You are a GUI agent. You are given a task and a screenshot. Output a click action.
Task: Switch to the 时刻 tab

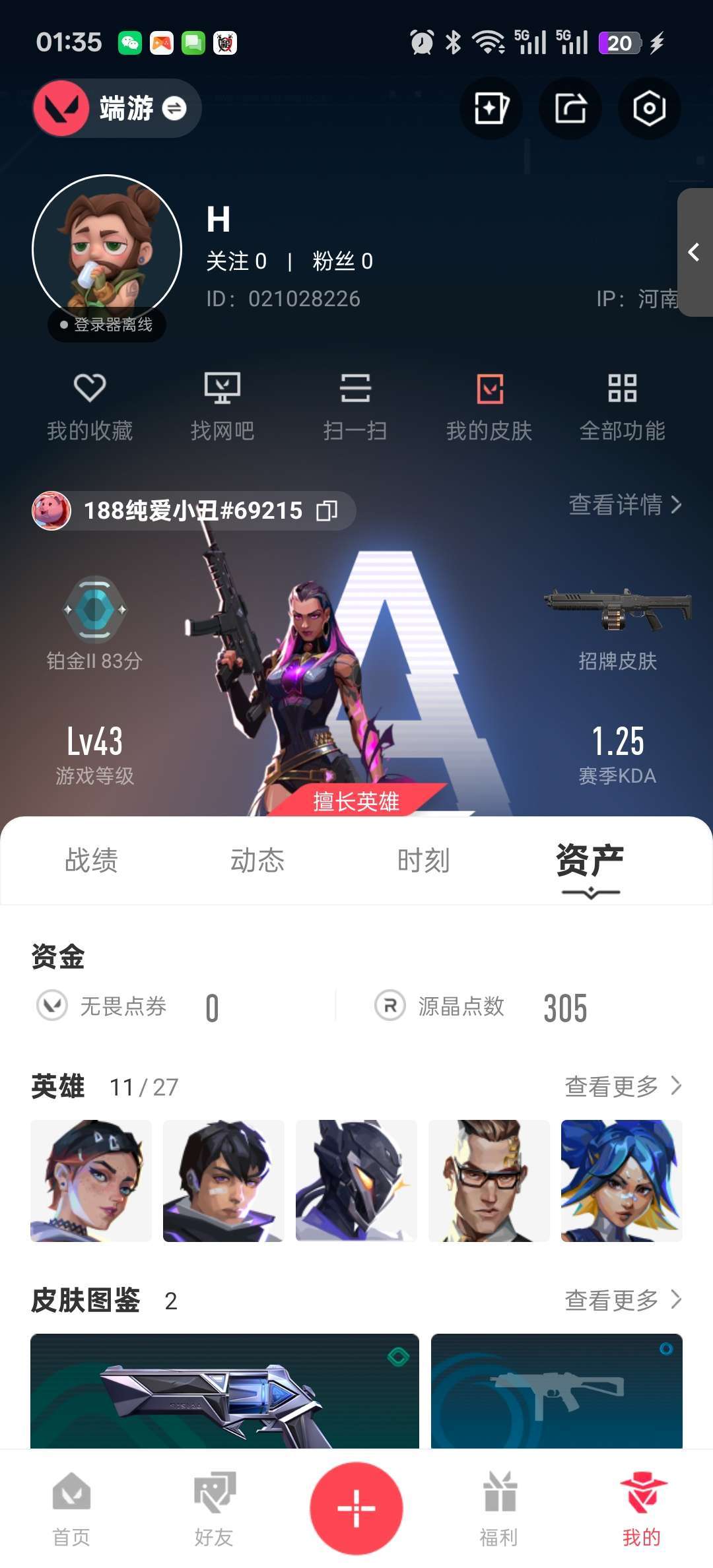point(424,861)
